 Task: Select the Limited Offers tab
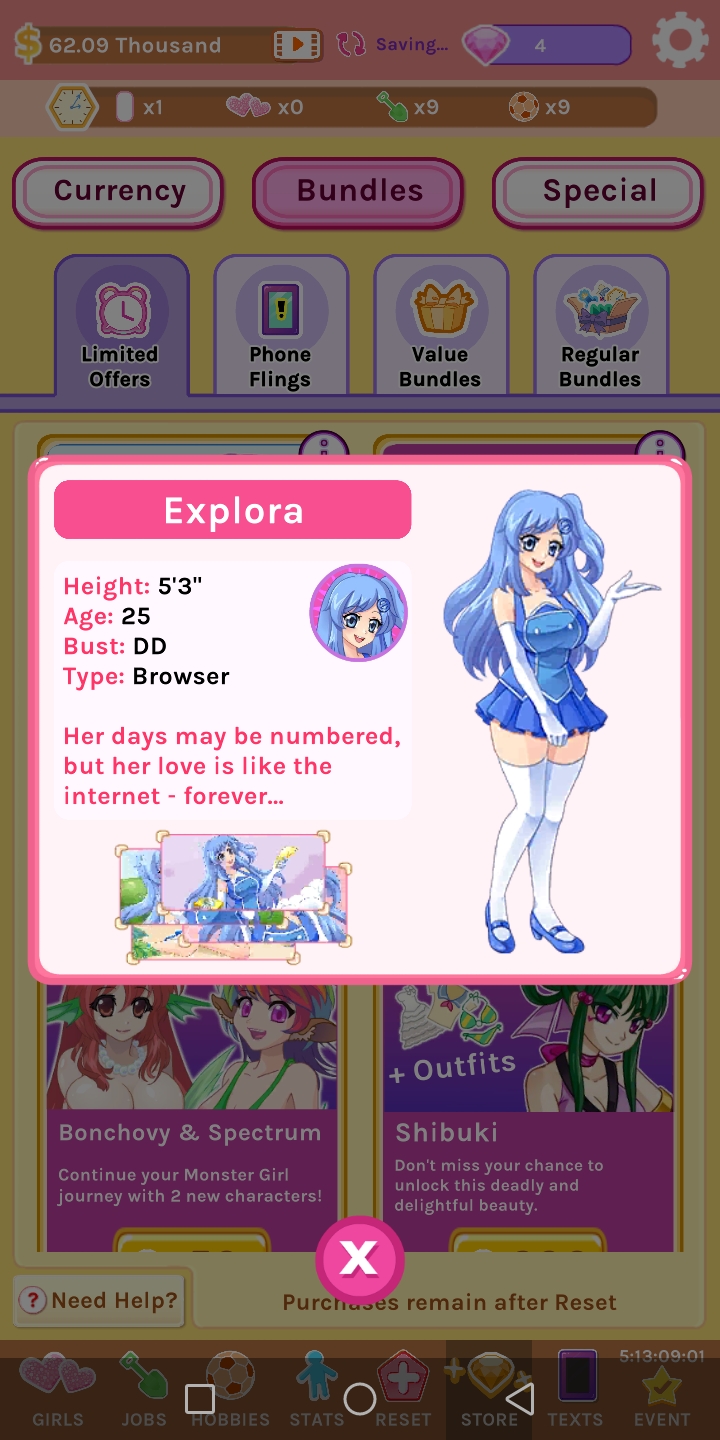pos(120,326)
